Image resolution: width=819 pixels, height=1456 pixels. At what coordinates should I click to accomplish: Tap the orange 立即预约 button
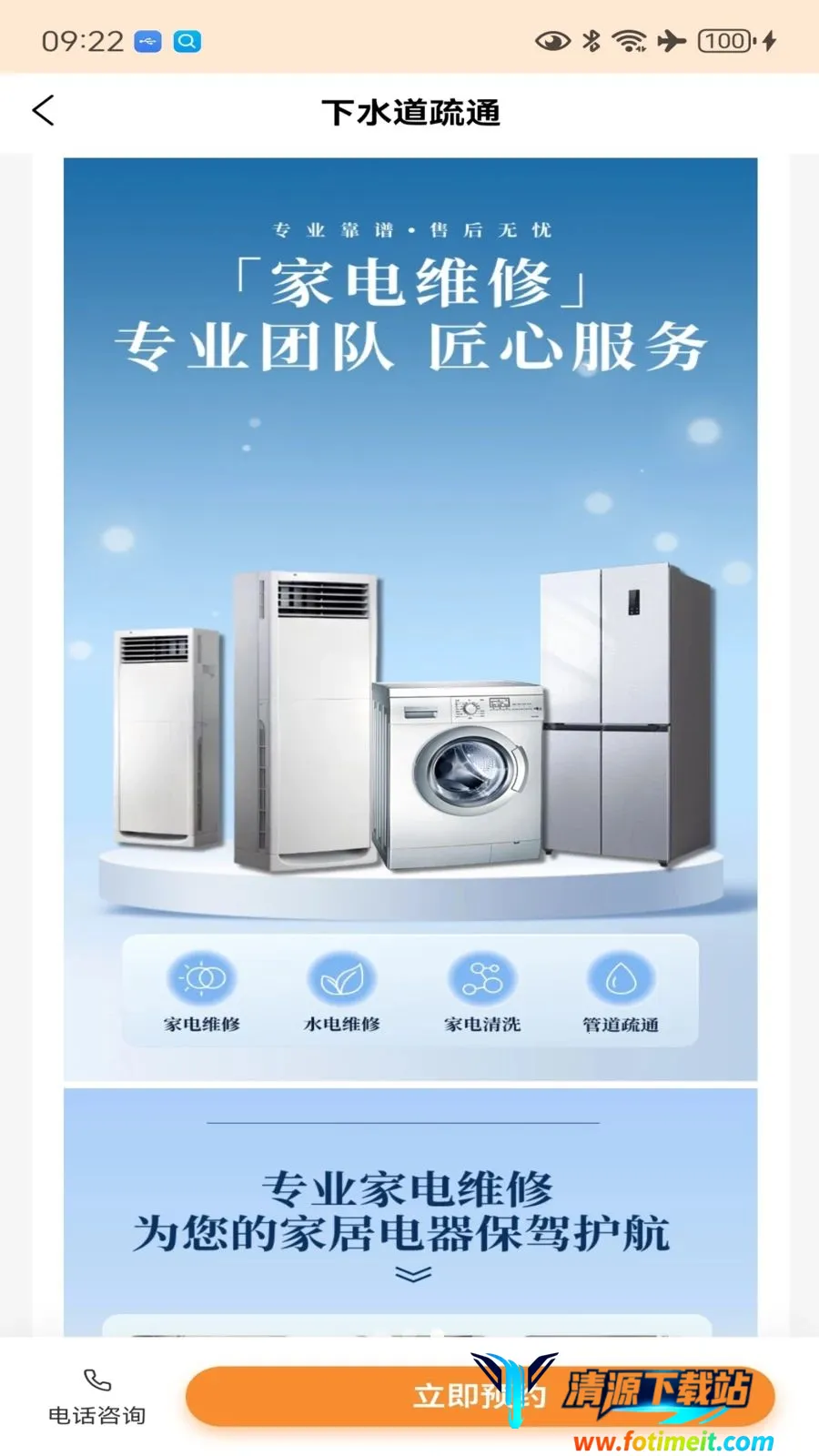click(x=480, y=1396)
